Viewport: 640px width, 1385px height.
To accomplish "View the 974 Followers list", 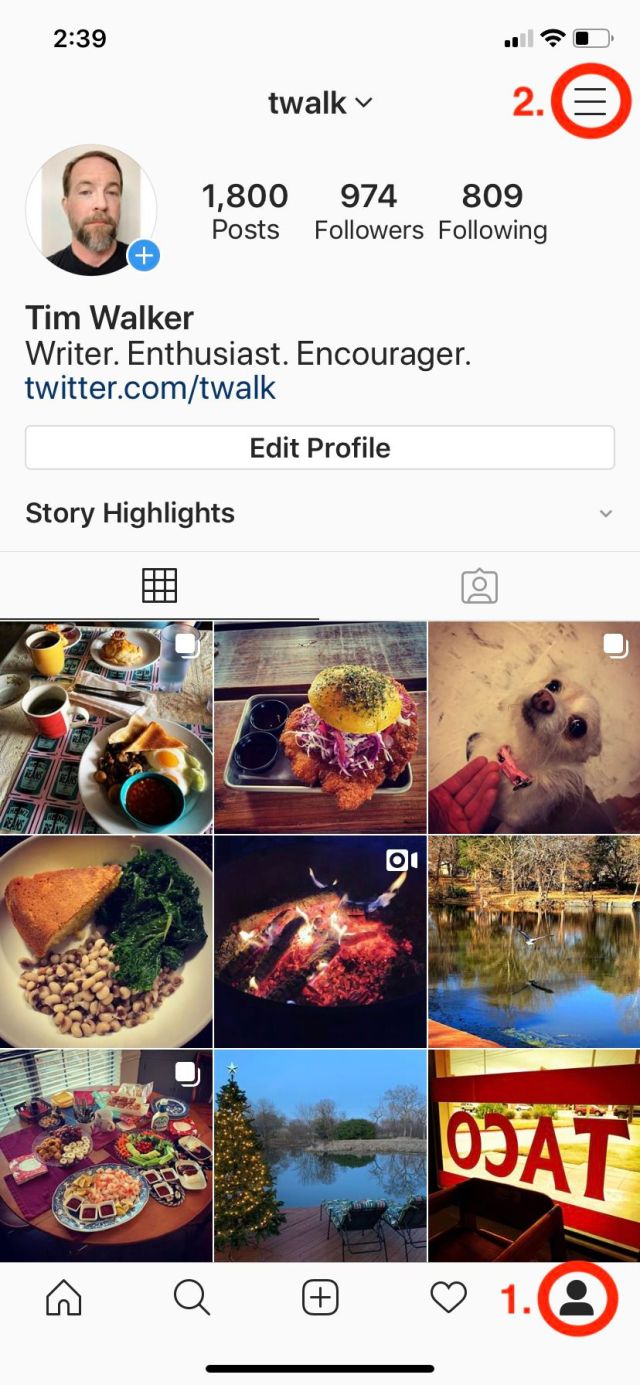I will [x=368, y=211].
